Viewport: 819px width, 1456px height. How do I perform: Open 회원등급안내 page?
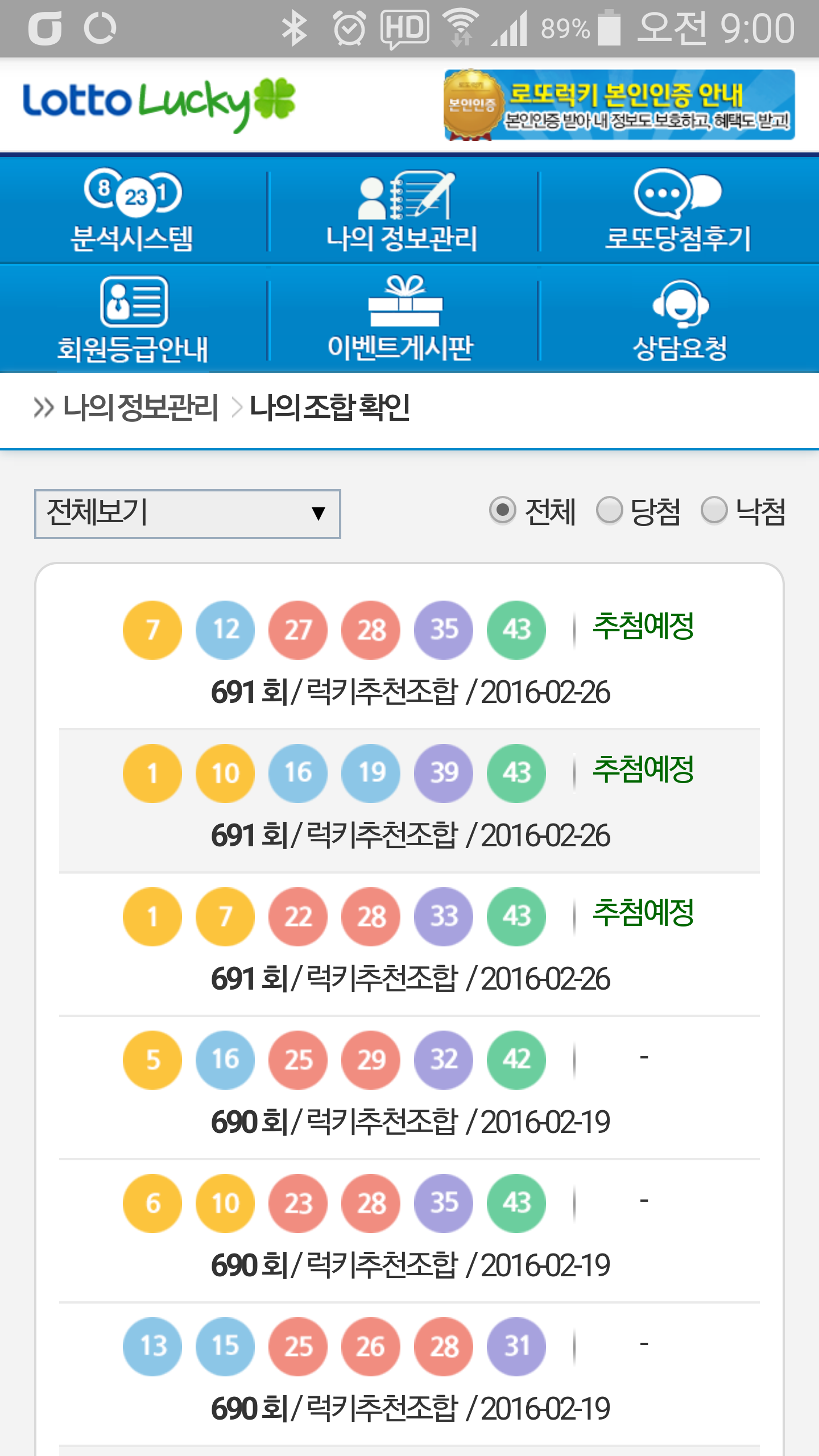[x=133, y=320]
